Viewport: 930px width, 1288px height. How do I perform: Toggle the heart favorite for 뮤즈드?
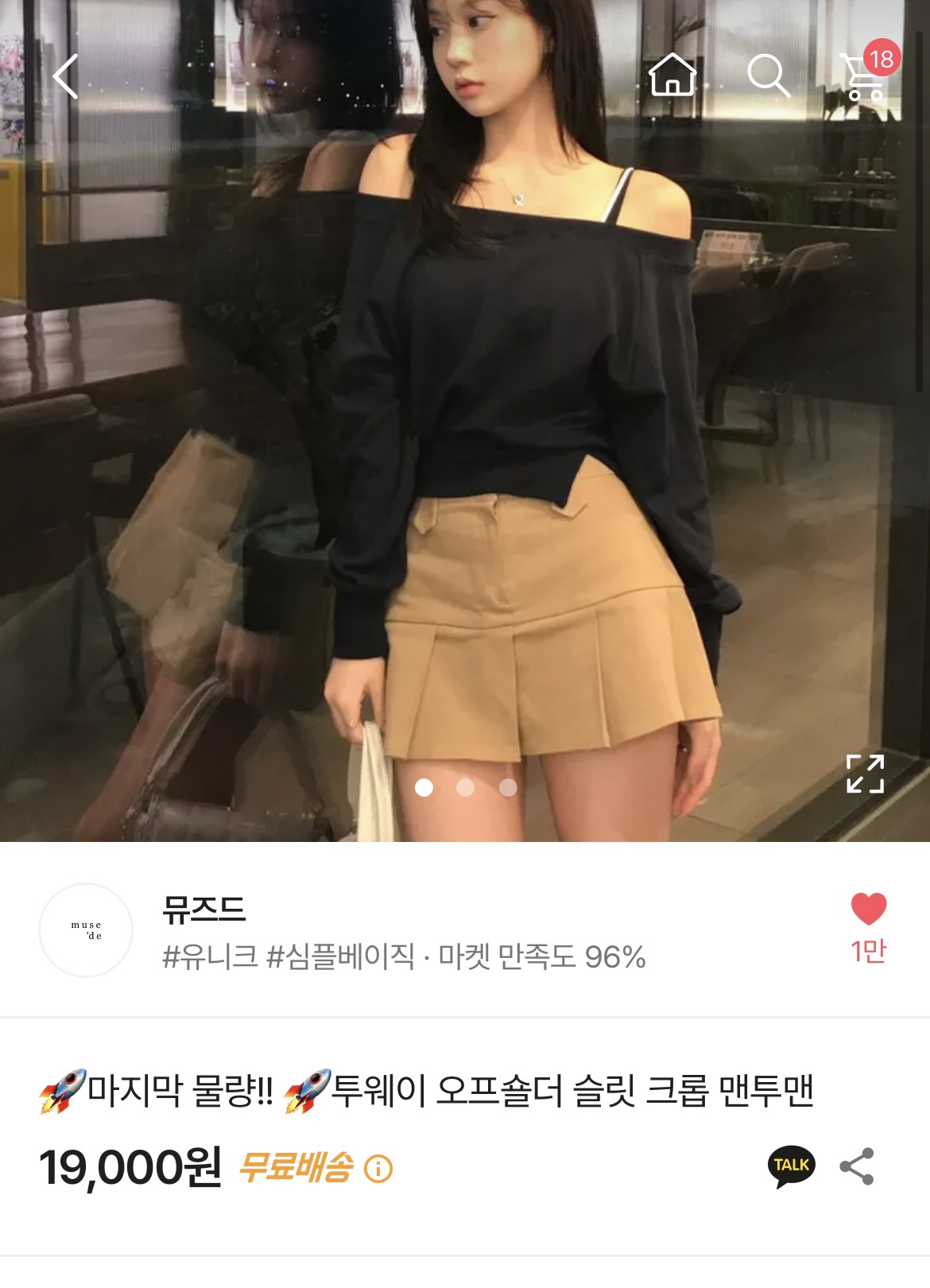coord(868,910)
